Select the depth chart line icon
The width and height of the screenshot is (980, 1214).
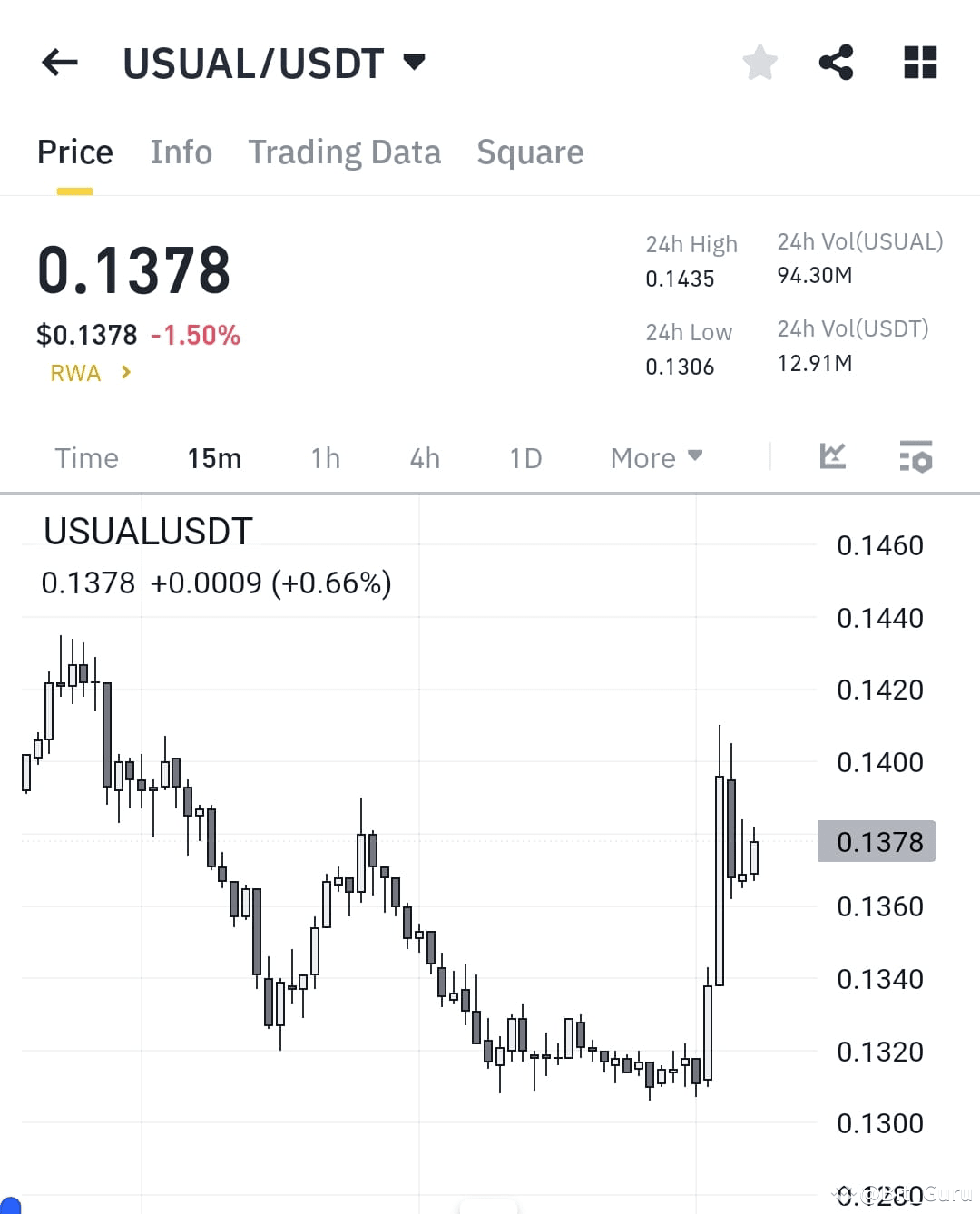tap(832, 458)
